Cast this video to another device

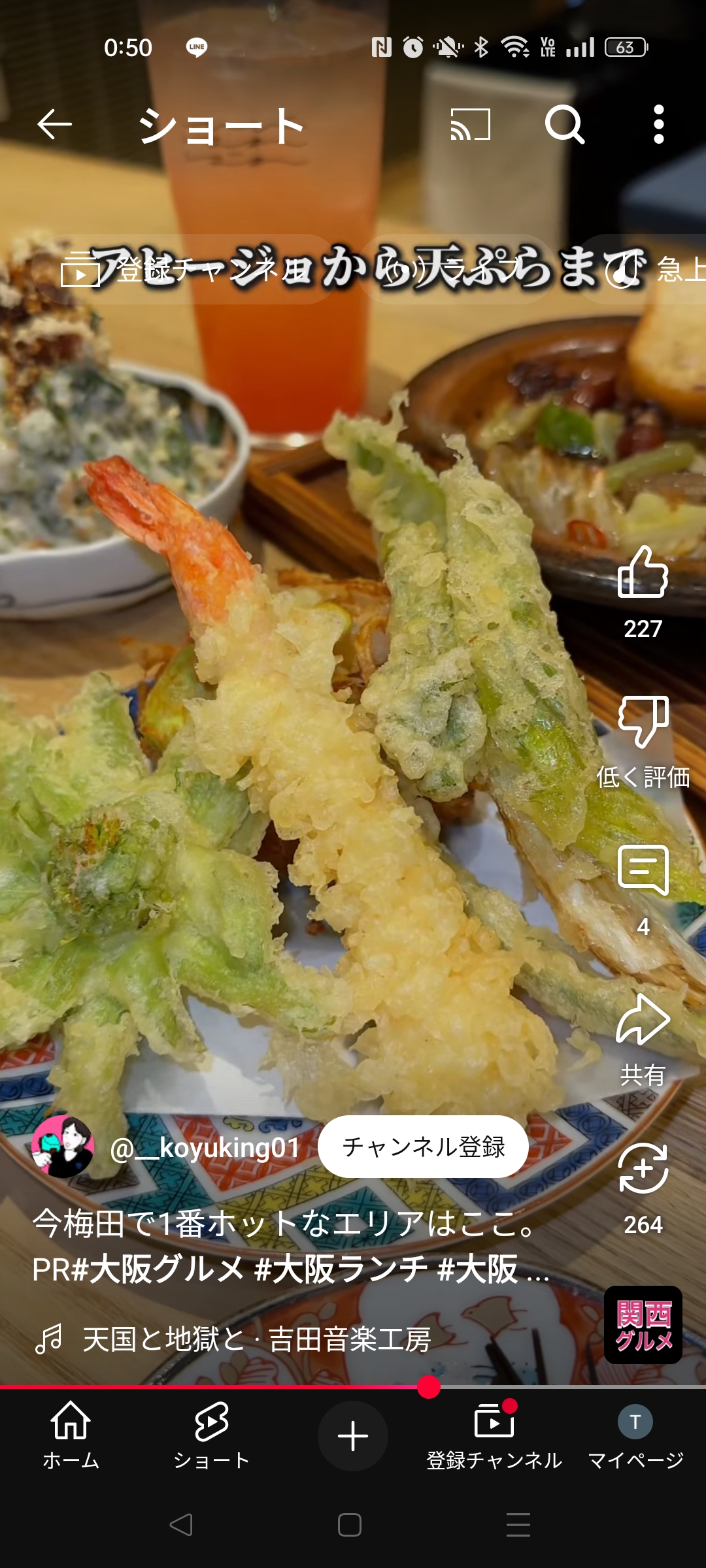pos(471,124)
